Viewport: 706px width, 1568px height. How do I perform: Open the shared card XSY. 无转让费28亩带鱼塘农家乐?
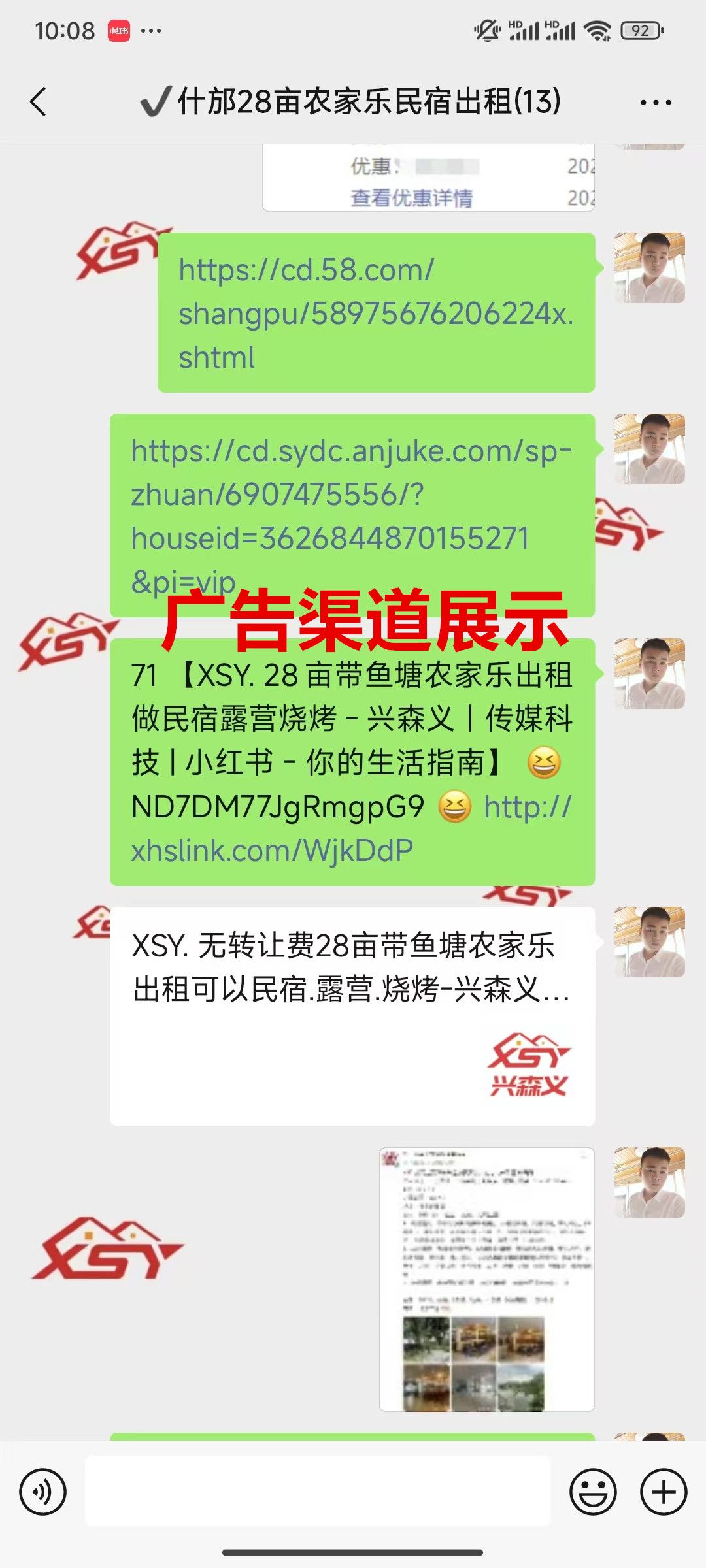tap(352, 1015)
